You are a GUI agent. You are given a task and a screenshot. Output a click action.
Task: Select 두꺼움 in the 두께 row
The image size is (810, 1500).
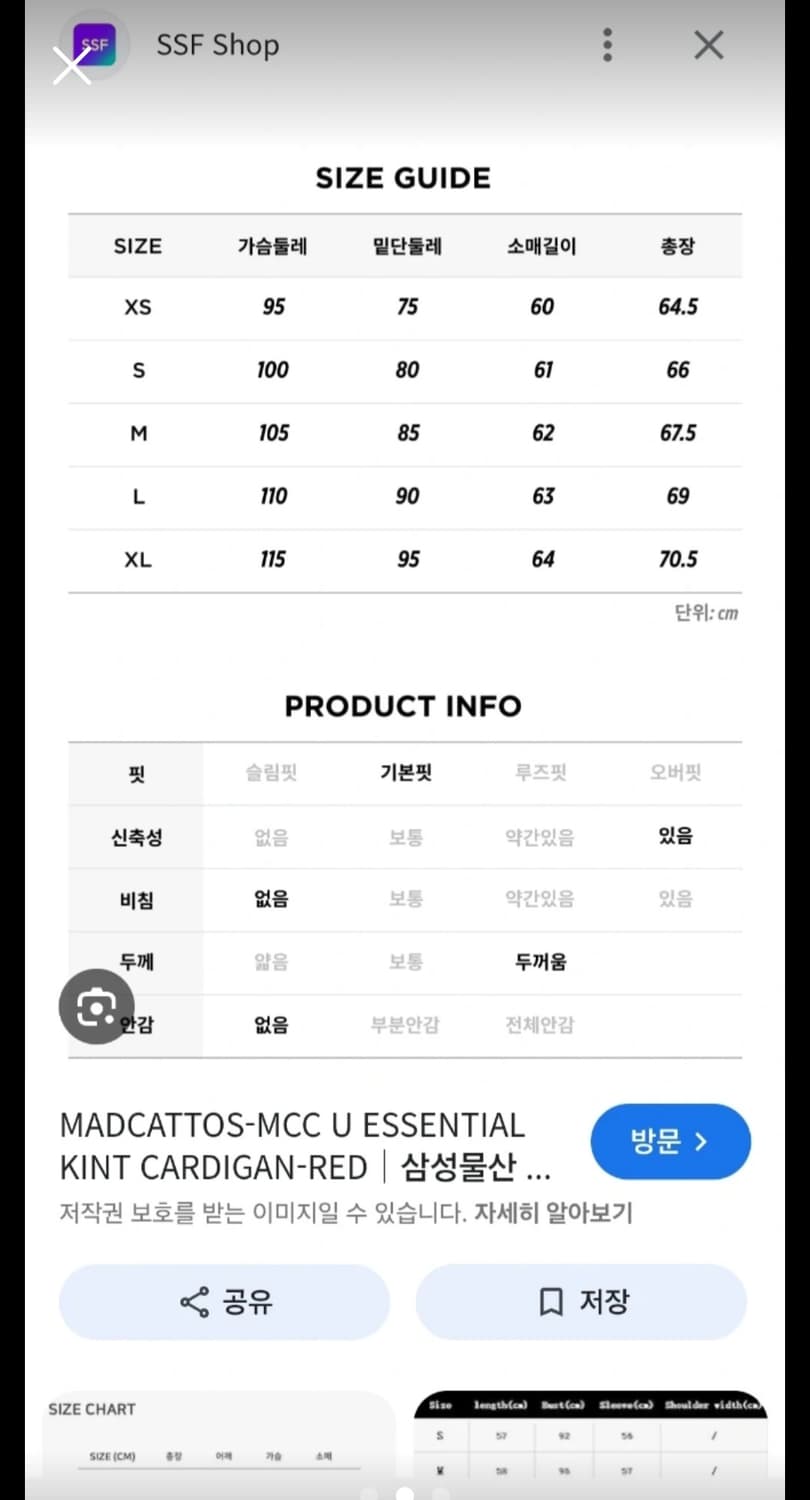pos(540,962)
